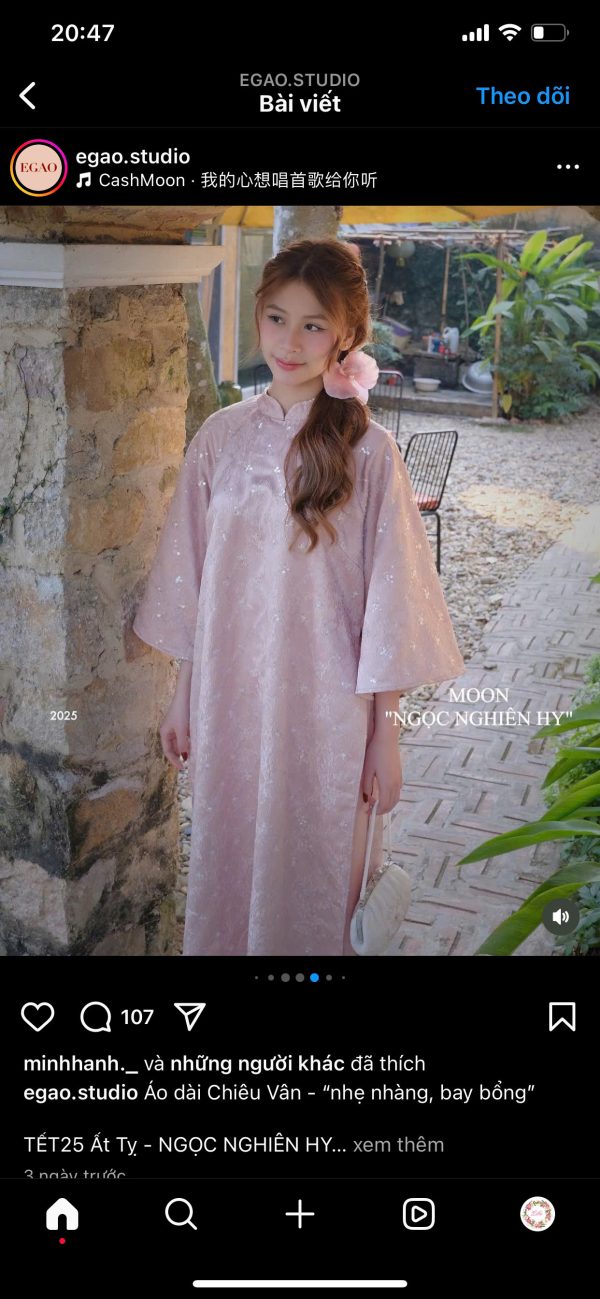This screenshot has height=1299, width=600.
Task: View list of những người khác who liked
Action: (x=257, y=1063)
